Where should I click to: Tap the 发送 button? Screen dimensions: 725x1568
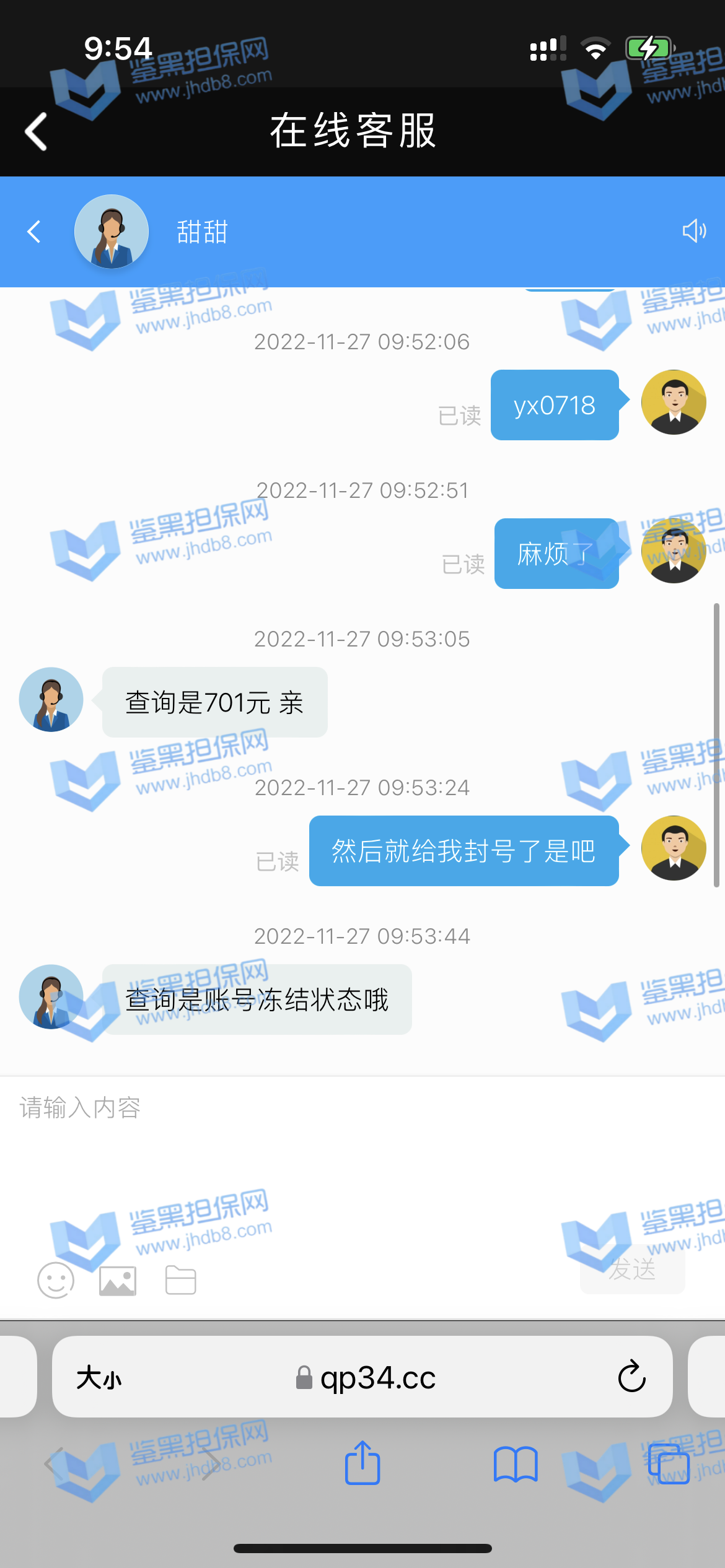point(632,1270)
